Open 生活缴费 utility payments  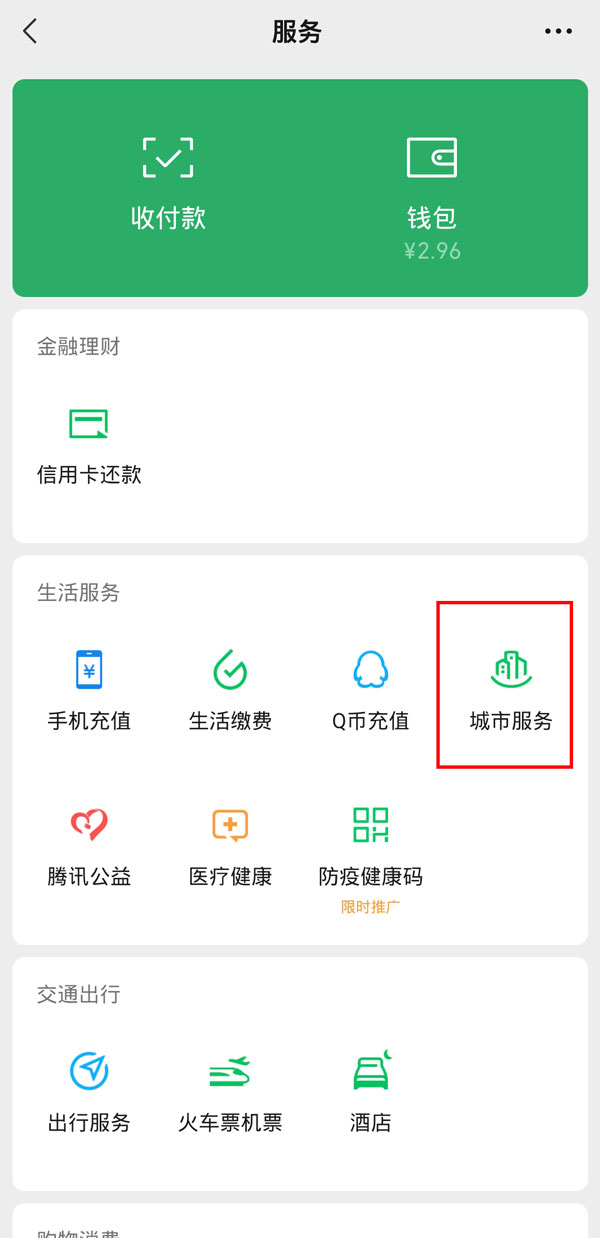230,690
